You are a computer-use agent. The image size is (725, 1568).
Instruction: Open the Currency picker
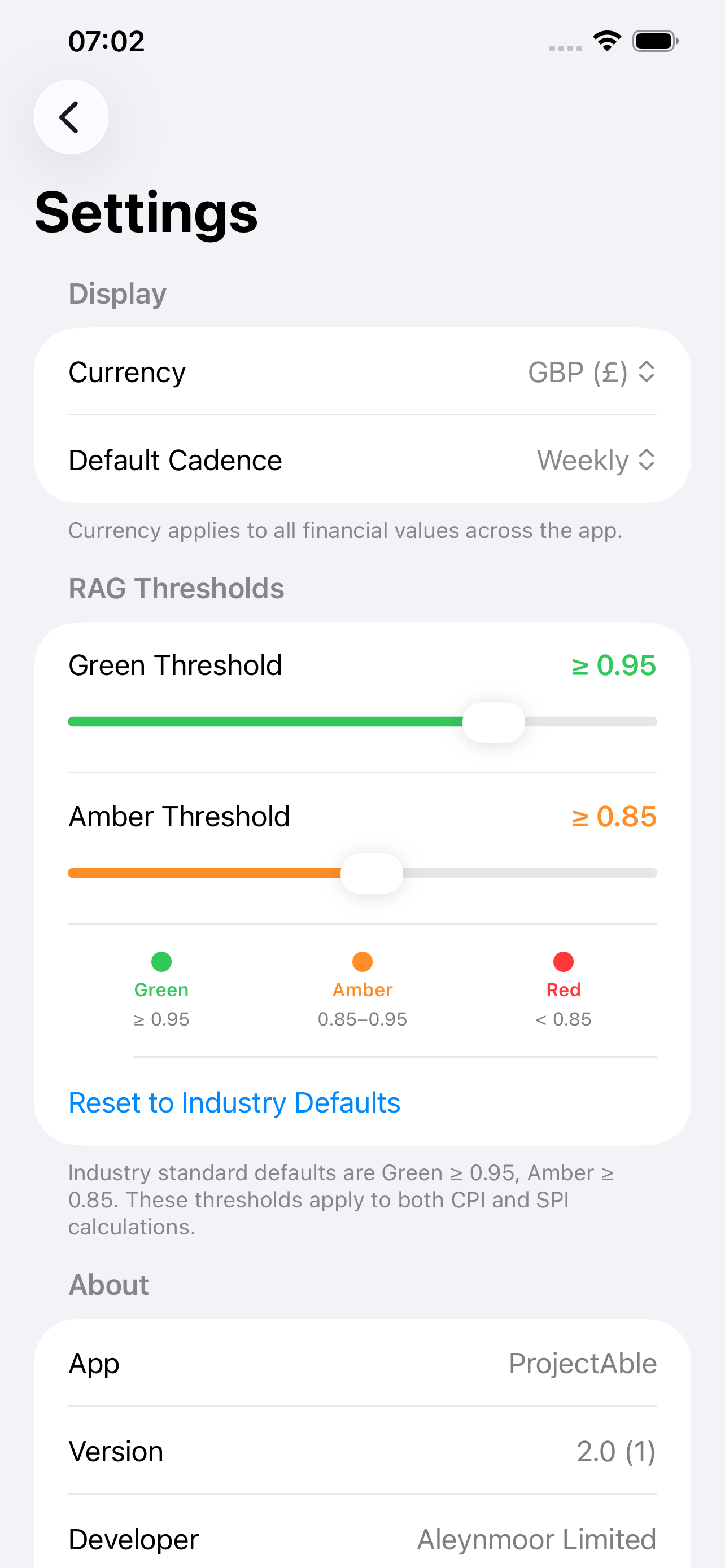point(591,372)
